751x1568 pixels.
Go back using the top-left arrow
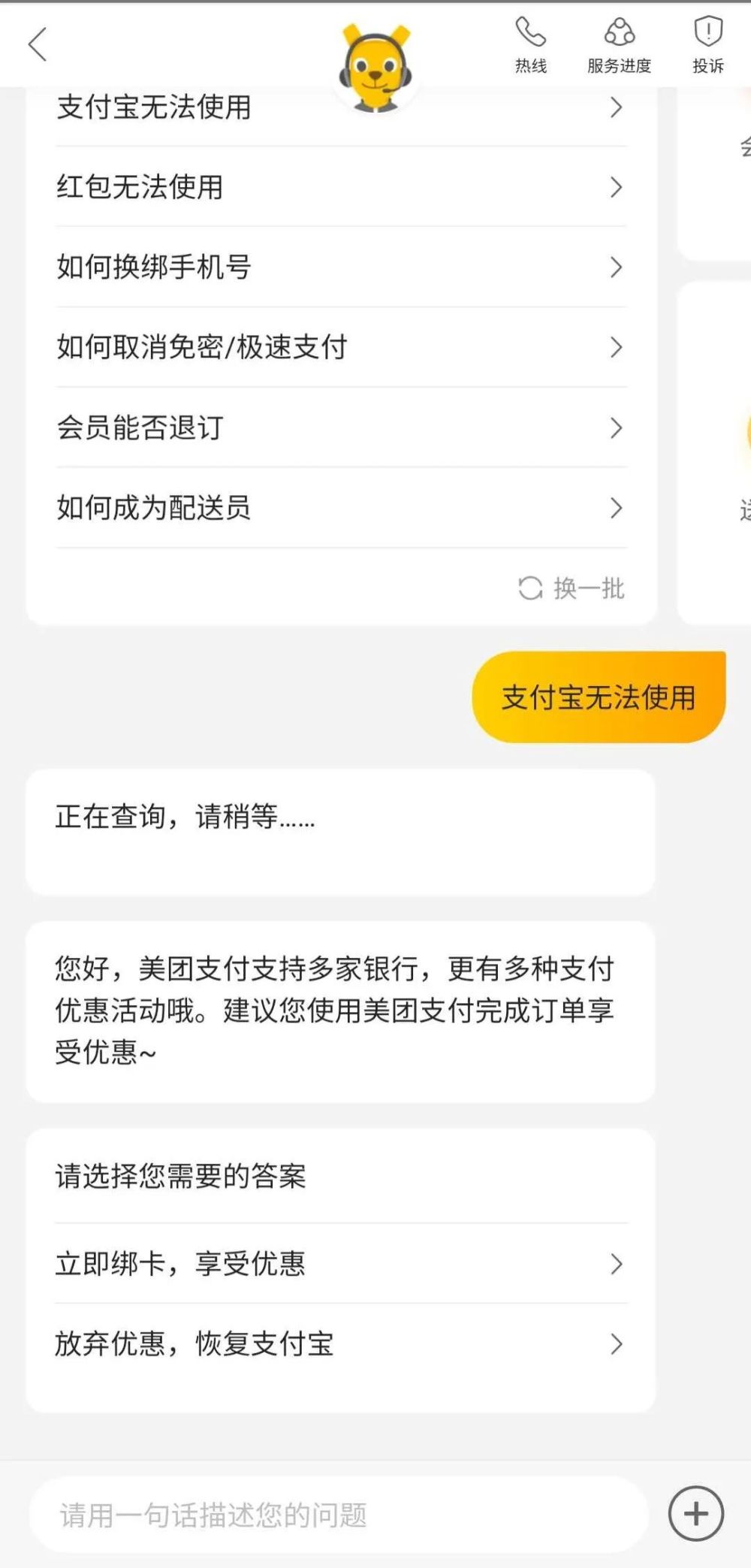[38, 44]
